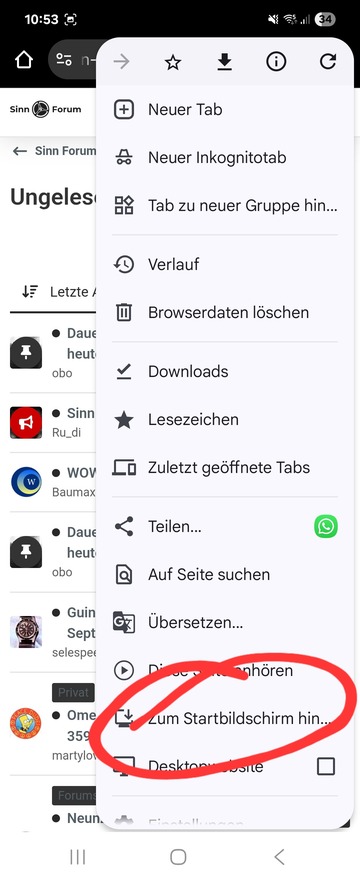Open Verlauf
Image resolution: width=360 pixels, height=880 pixels.
click(x=225, y=264)
